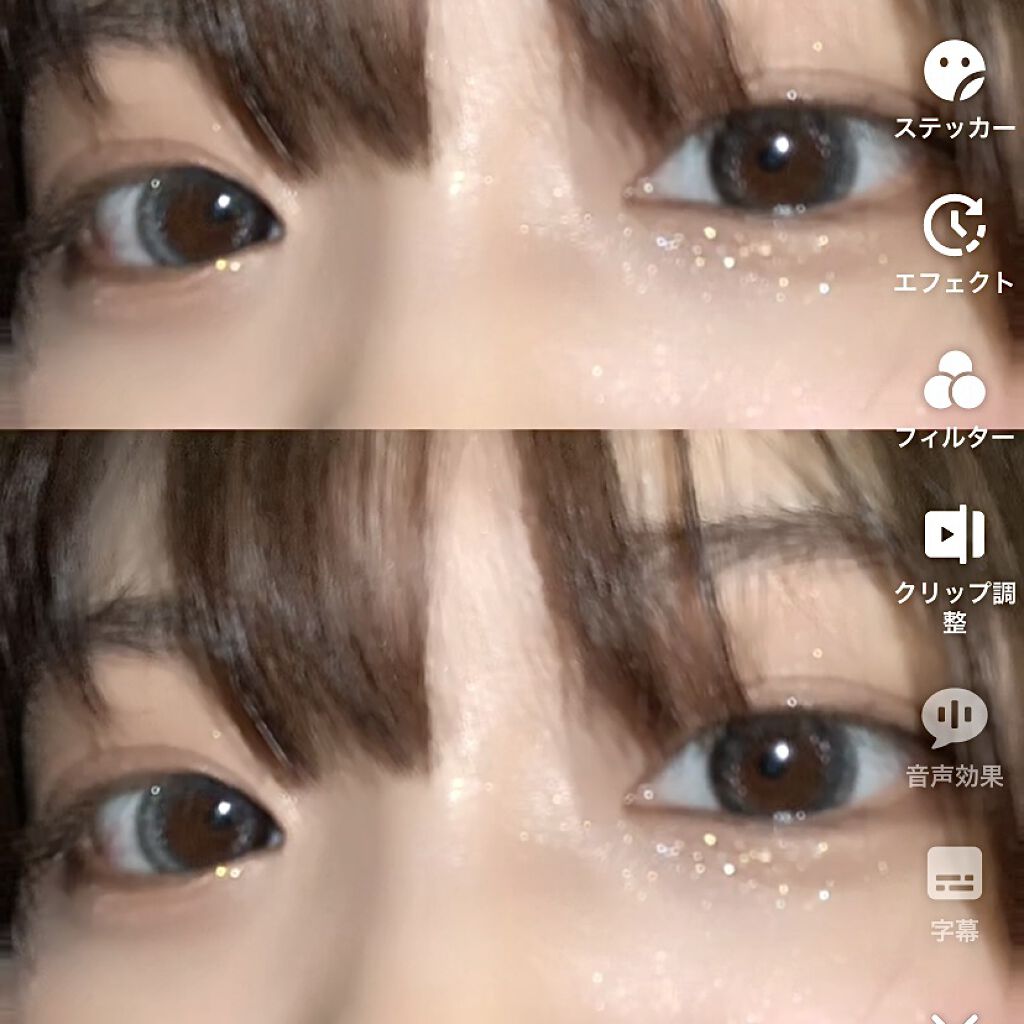Open クリップ調整 clip adjustment
1024x1024 pixels.
pos(954,535)
